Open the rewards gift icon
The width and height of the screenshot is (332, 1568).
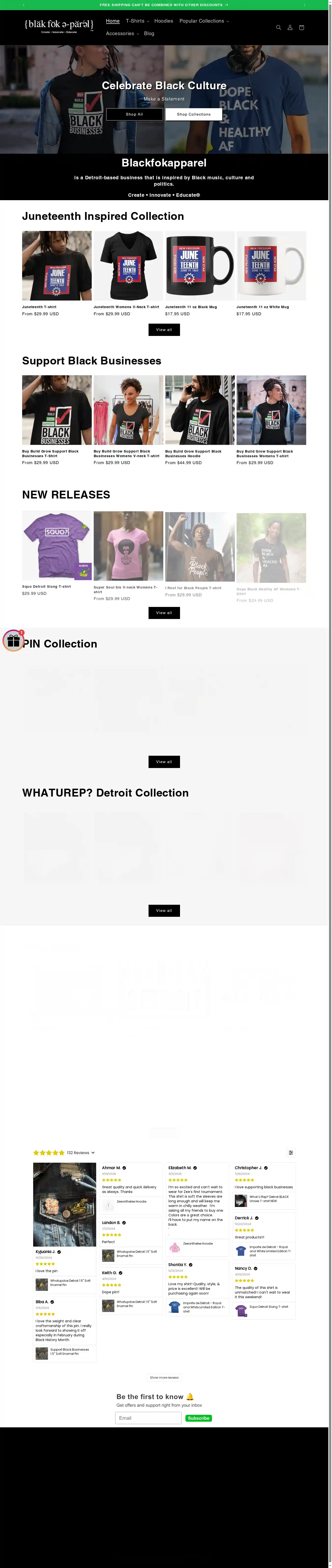(x=13, y=640)
